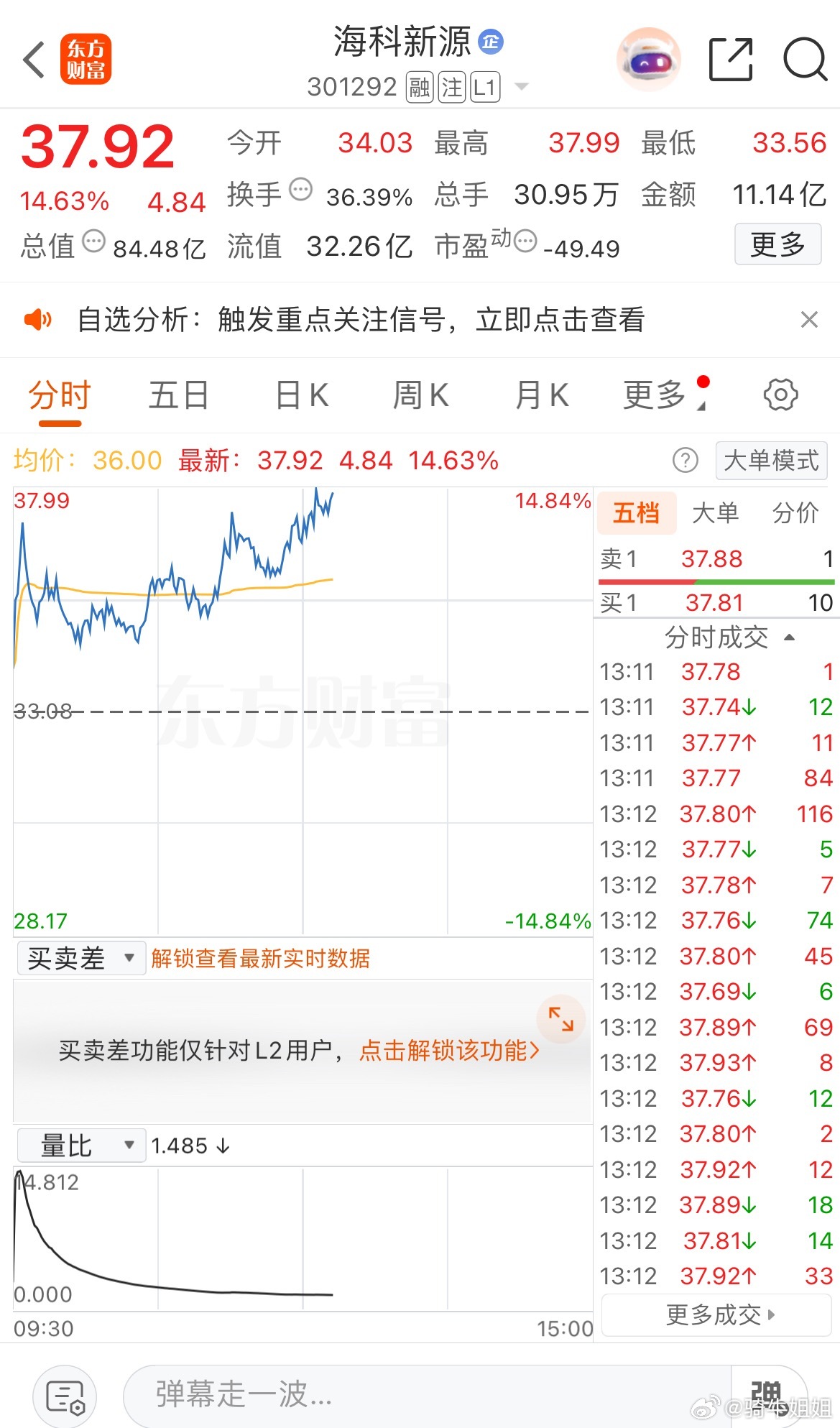The height and width of the screenshot is (1428, 840).
Task: Click the speaker icon beside 自选分析
Action: [x=40, y=321]
